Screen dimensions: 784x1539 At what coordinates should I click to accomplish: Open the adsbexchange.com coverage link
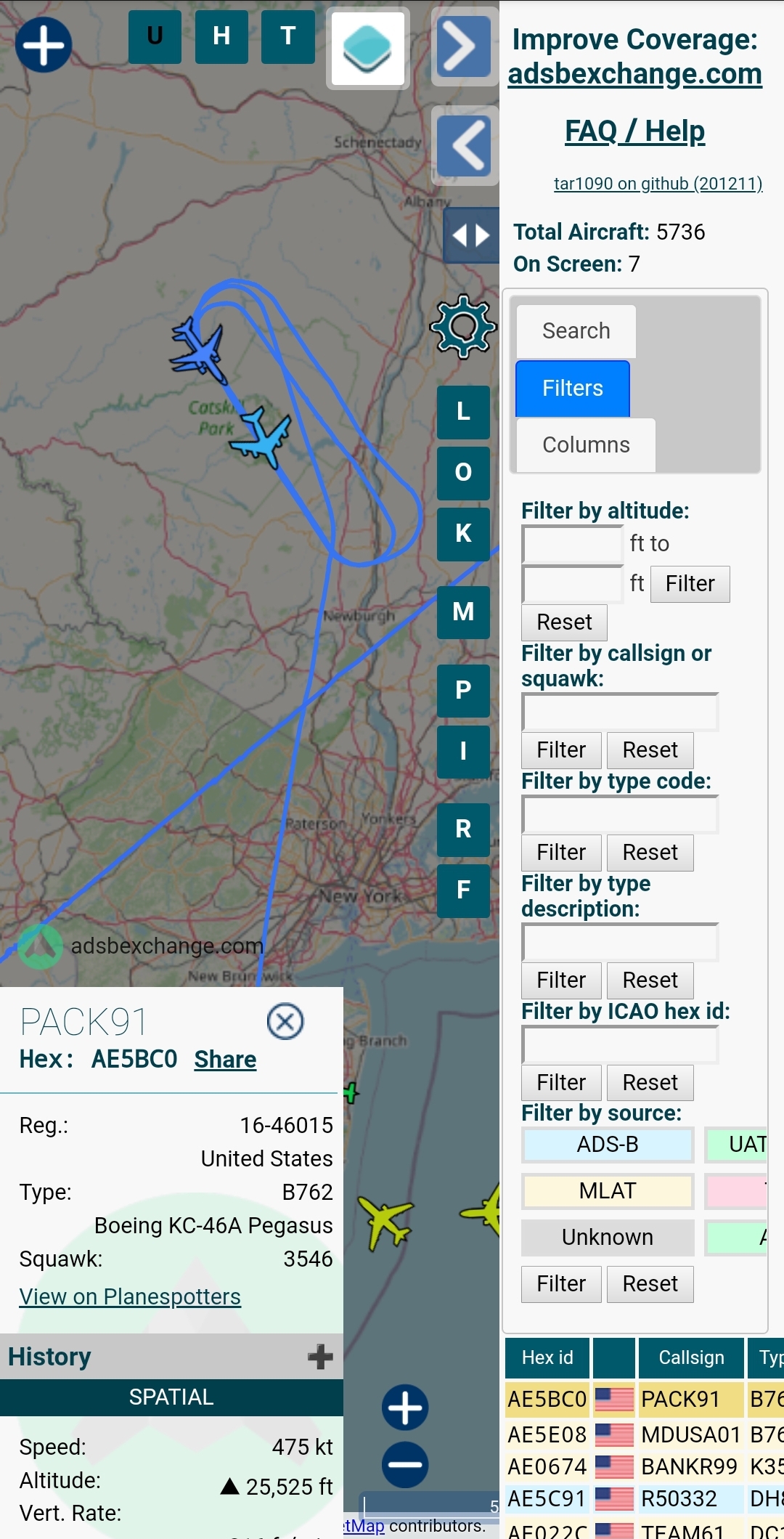tap(635, 74)
